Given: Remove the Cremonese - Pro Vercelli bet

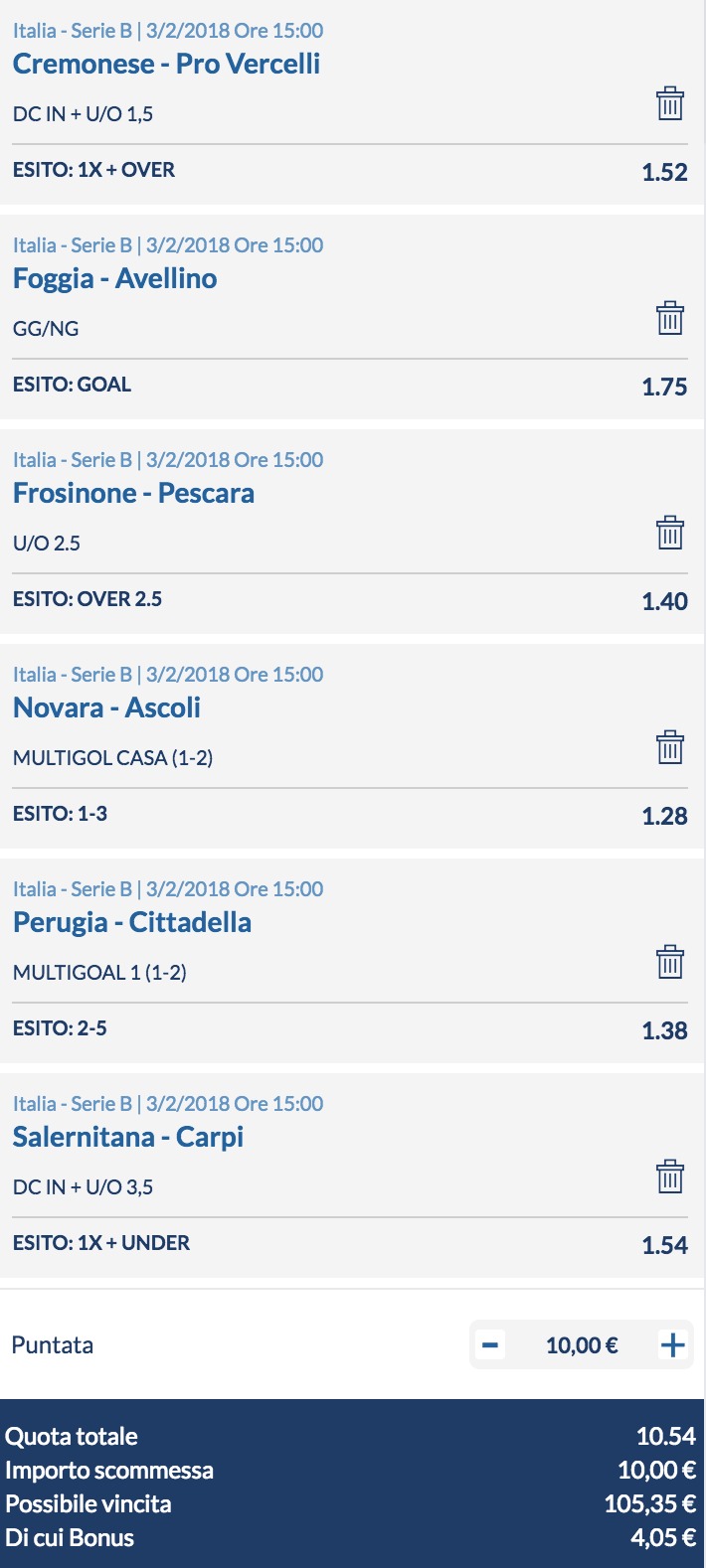Looking at the screenshot, I should point(670,103).
